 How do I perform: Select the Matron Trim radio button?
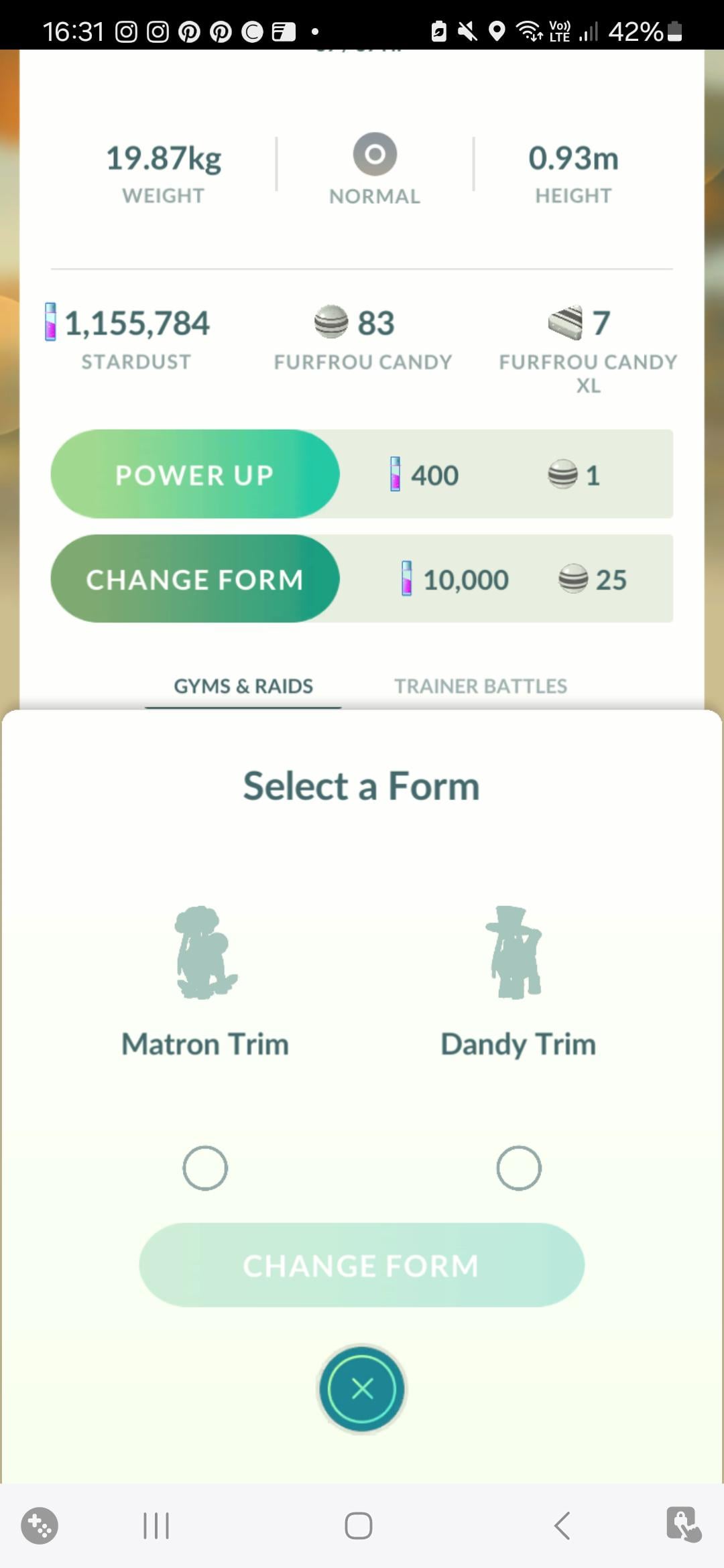pyautogui.click(x=205, y=1168)
